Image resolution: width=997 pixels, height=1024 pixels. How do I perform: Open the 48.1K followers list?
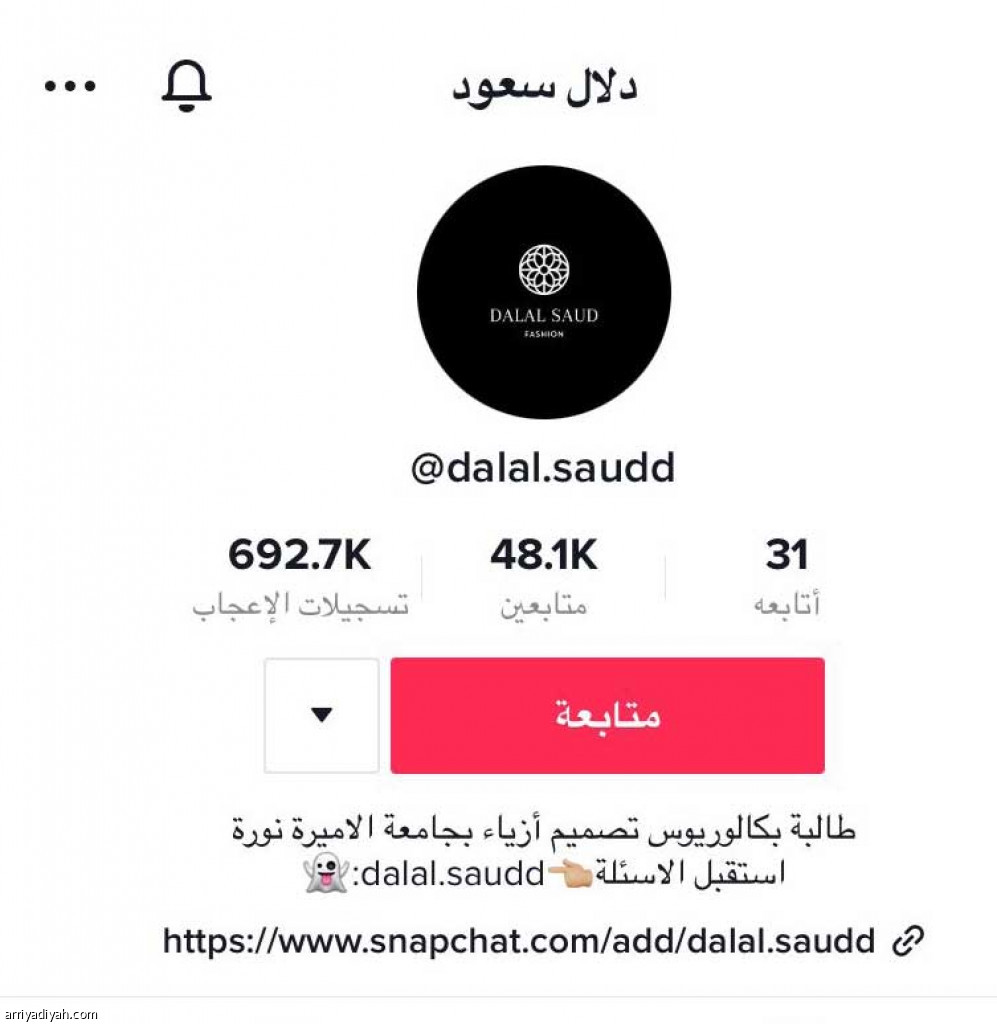[543, 577]
